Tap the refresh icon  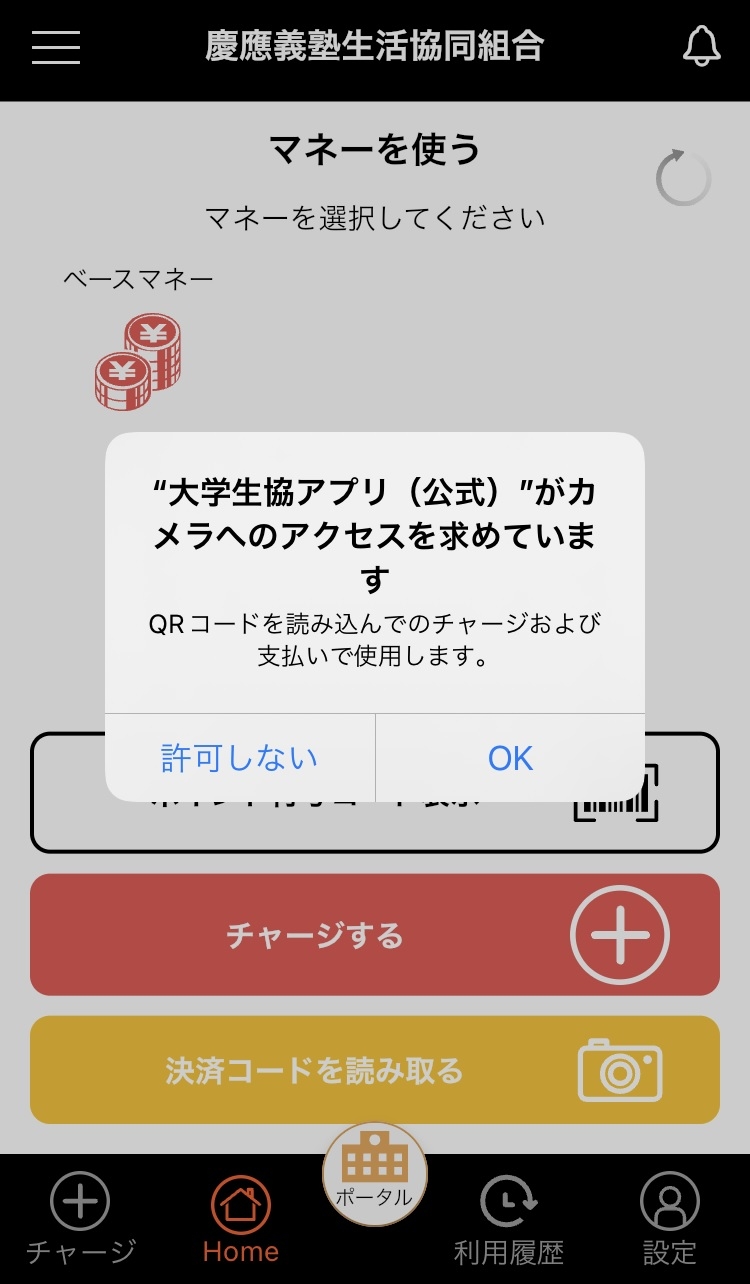tap(683, 178)
